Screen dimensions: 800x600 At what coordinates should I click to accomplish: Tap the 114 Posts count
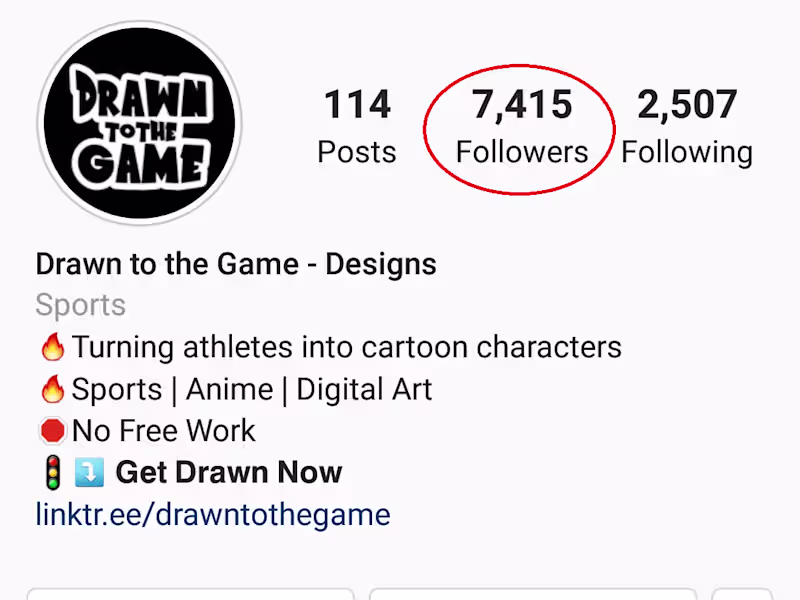357,127
